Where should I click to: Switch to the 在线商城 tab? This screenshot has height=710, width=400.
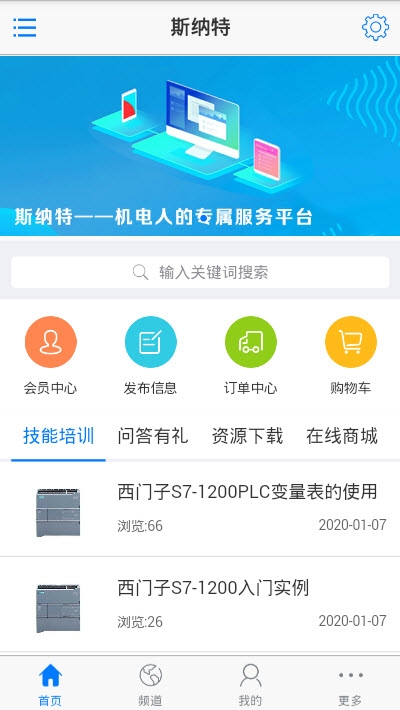coord(342,437)
